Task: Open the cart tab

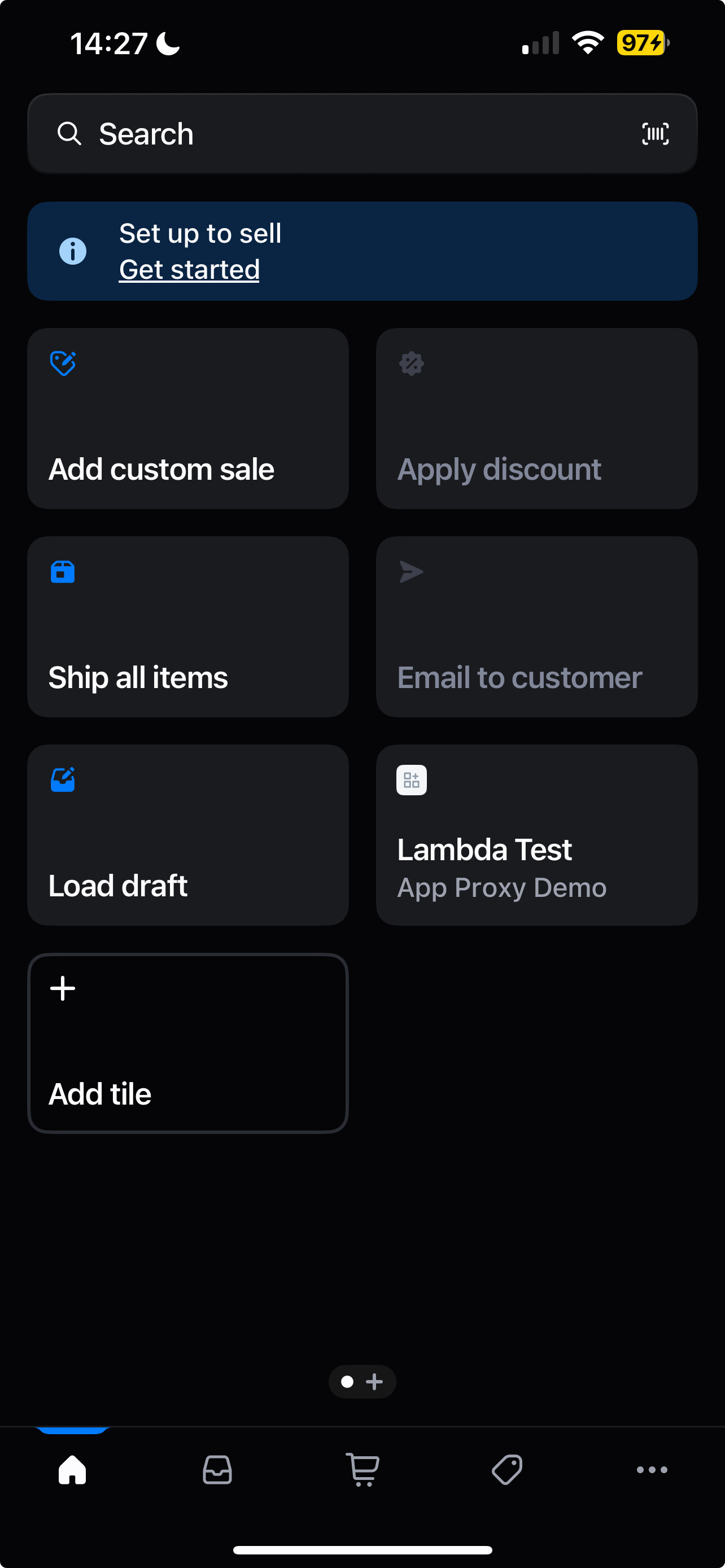Action: tap(362, 1470)
